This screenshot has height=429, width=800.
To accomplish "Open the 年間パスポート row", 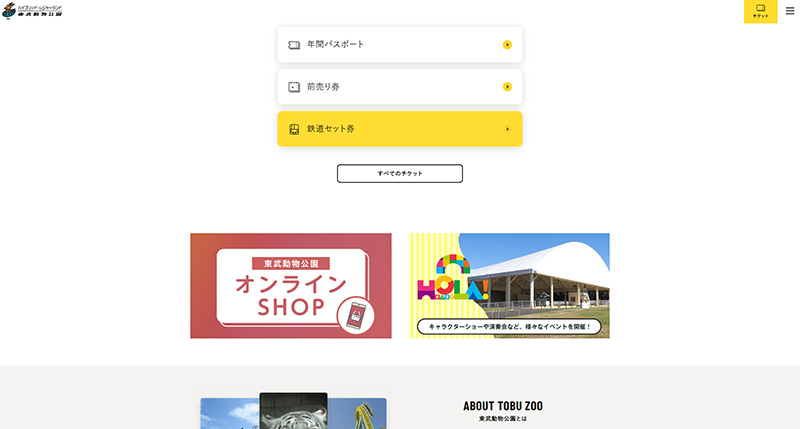I will pyautogui.click(x=399, y=45).
